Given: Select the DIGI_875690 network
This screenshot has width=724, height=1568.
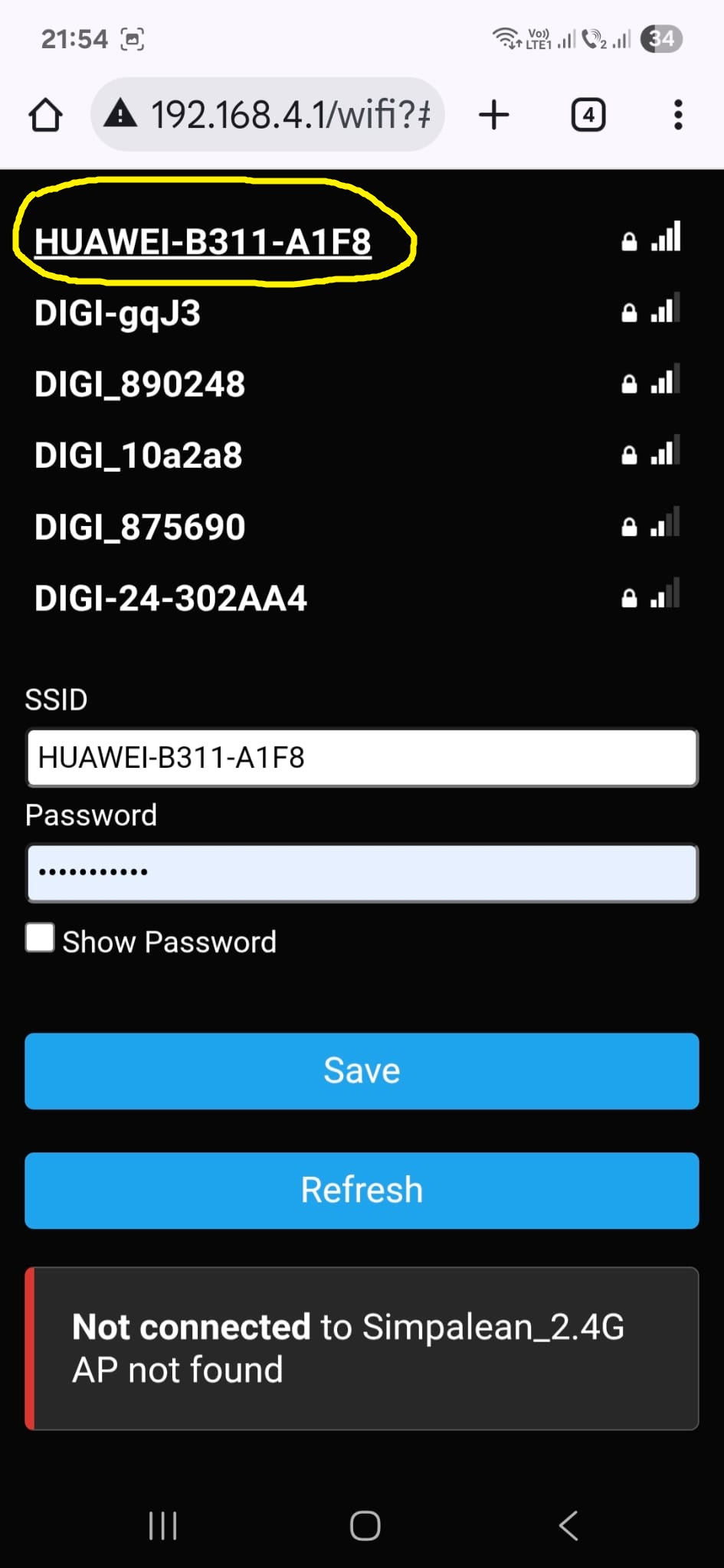Looking at the screenshot, I should point(139,527).
